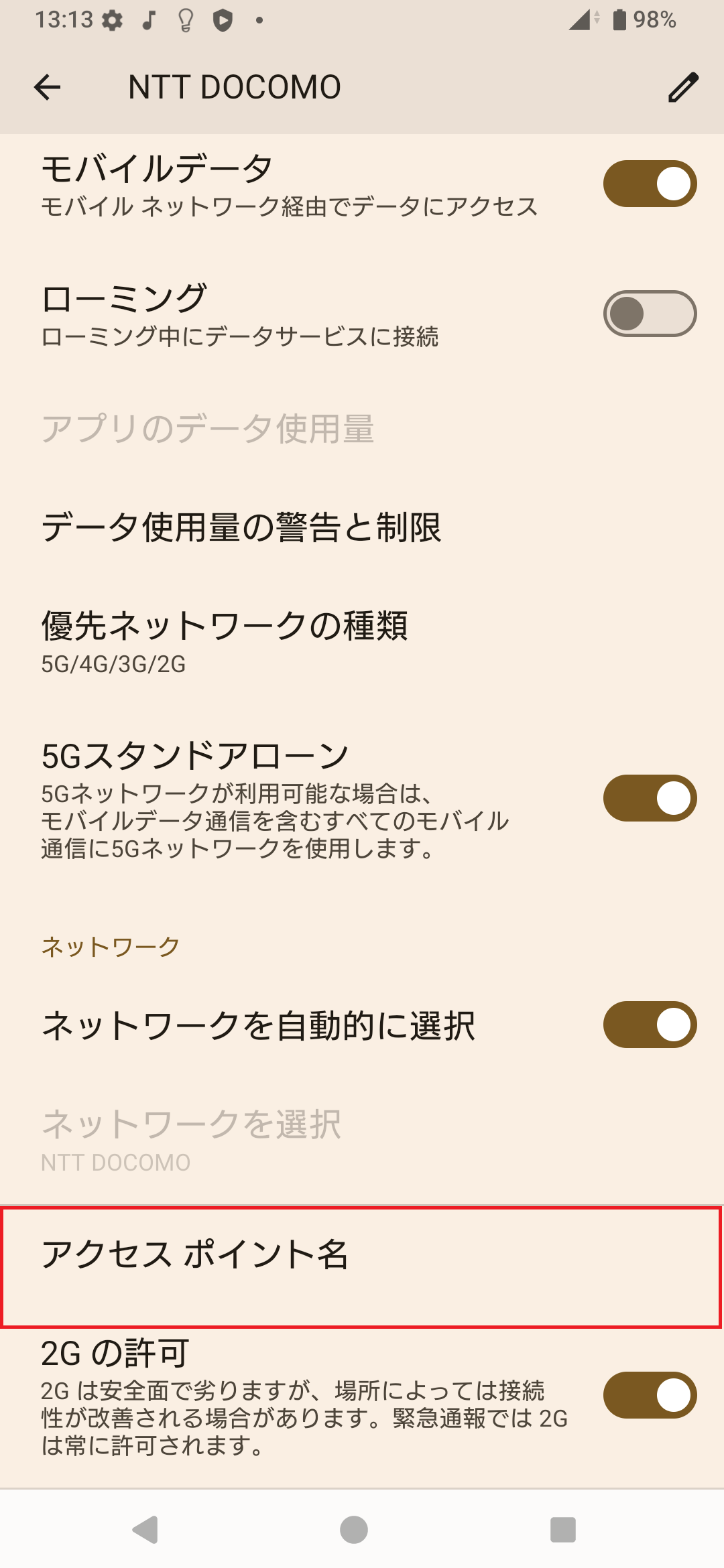Viewport: 724px width, 1568px height.
Task: Tap the back arrow to leave NTT DOCOMO settings
Action: point(47,87)
